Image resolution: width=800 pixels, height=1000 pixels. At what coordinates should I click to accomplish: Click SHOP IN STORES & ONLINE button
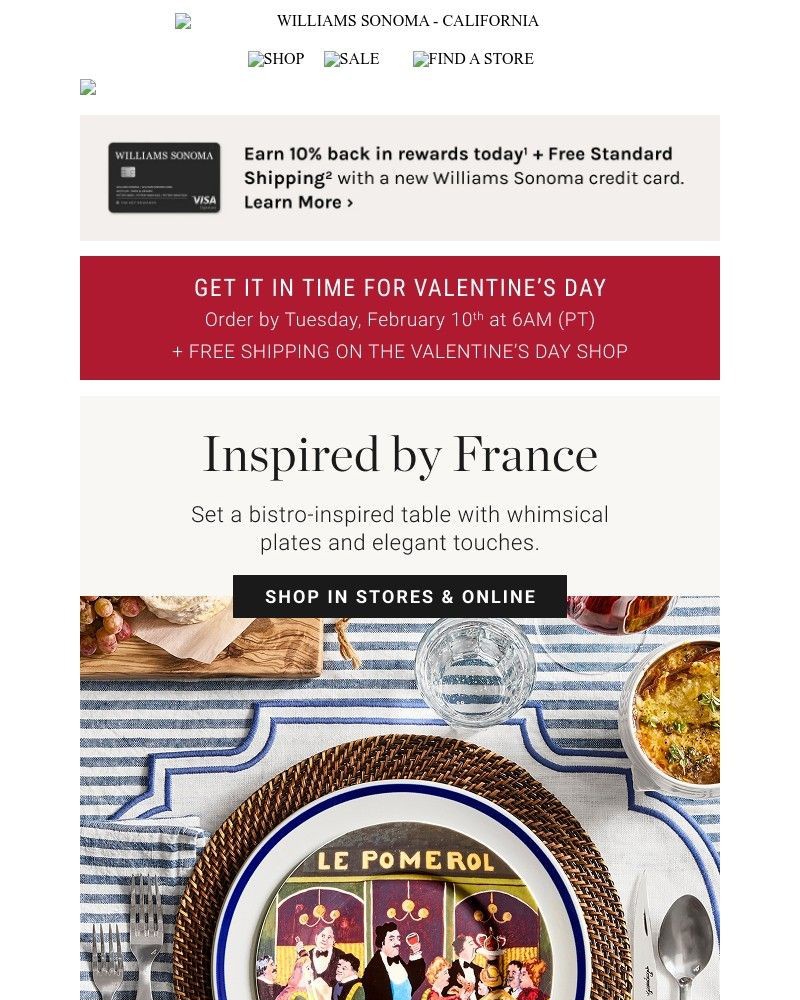(x=400, y=595)
